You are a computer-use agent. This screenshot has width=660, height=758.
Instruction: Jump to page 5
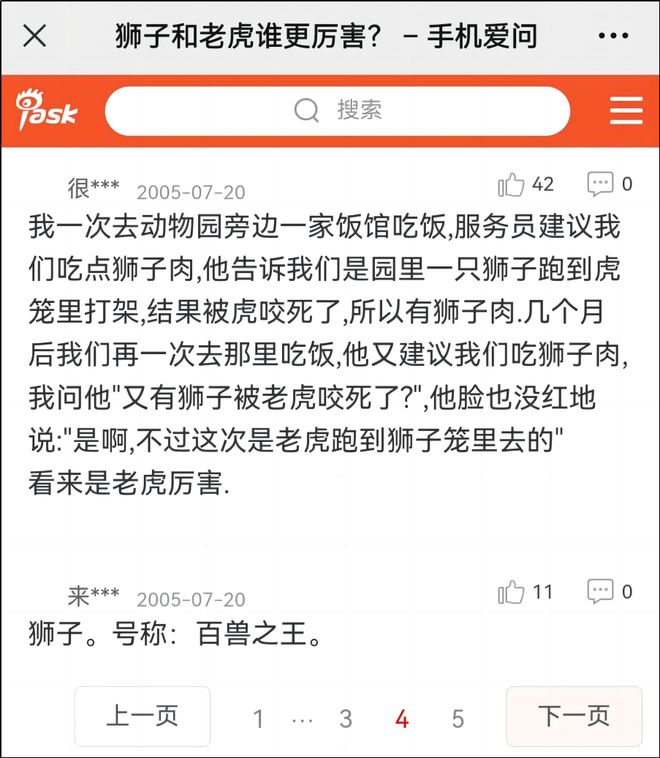458,719
